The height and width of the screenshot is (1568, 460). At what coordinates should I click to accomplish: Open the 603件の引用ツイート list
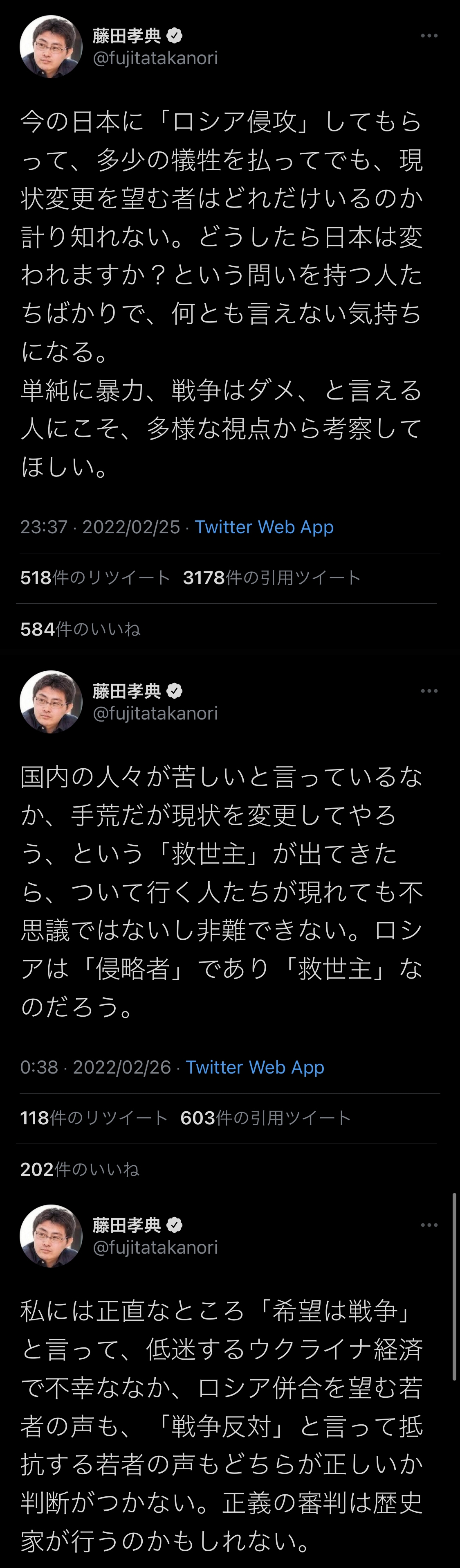[265, 1117]
